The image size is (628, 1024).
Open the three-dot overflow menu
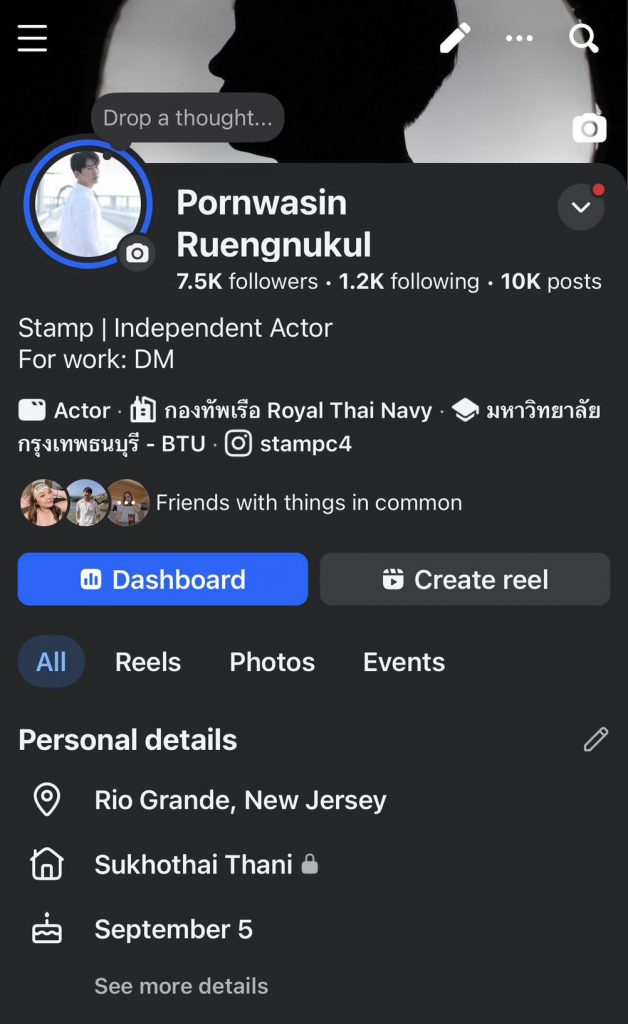(519, 39)
